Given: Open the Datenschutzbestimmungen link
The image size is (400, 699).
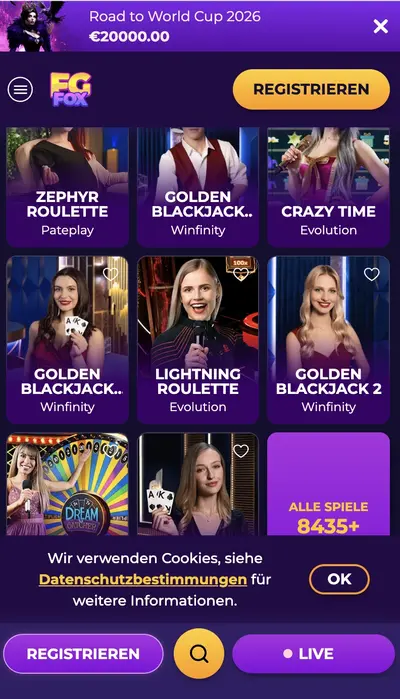Looking at the screenshot, I should point(143,580).
